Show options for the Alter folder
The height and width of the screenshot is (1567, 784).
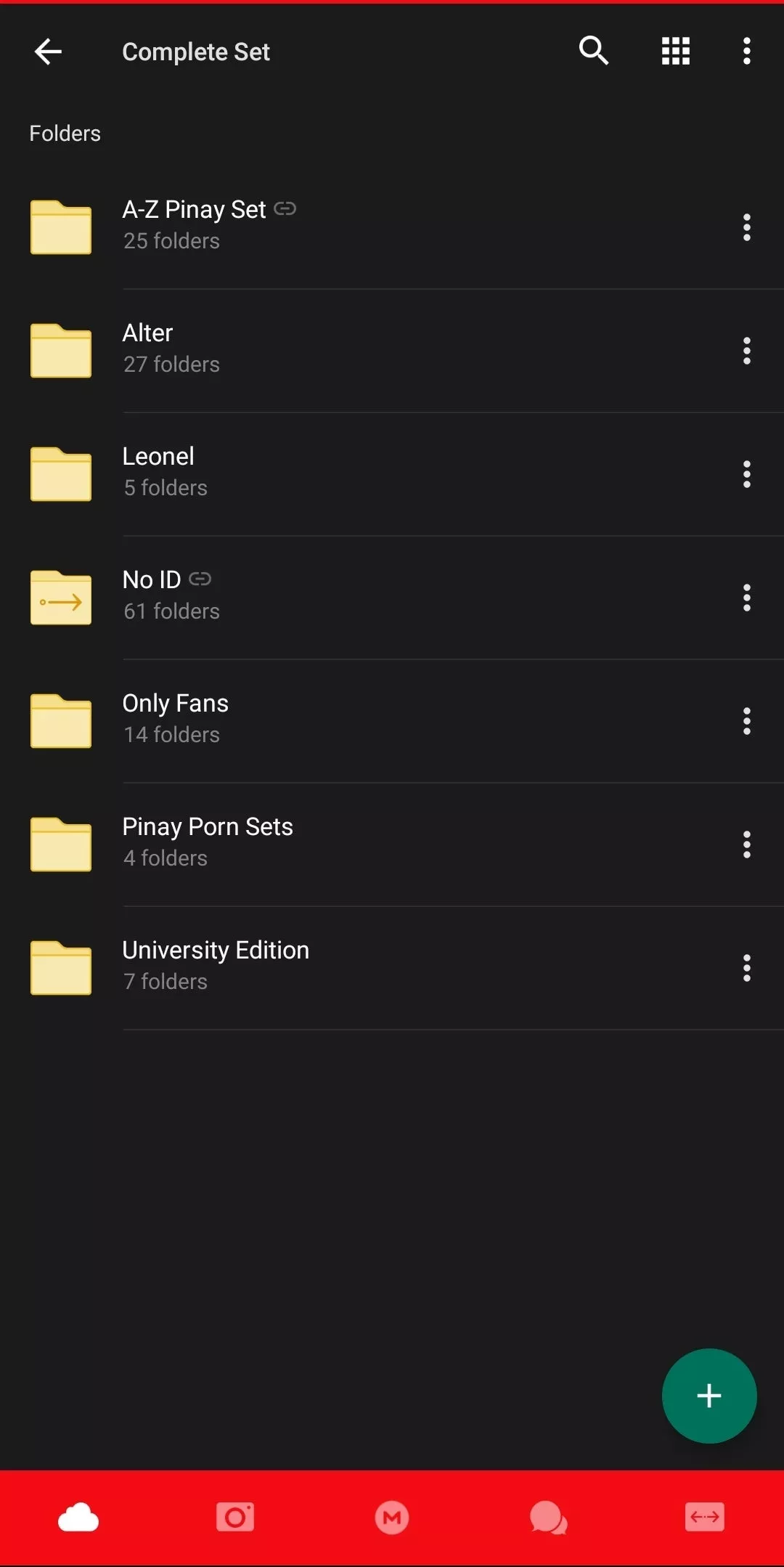(x=746, y=351)
